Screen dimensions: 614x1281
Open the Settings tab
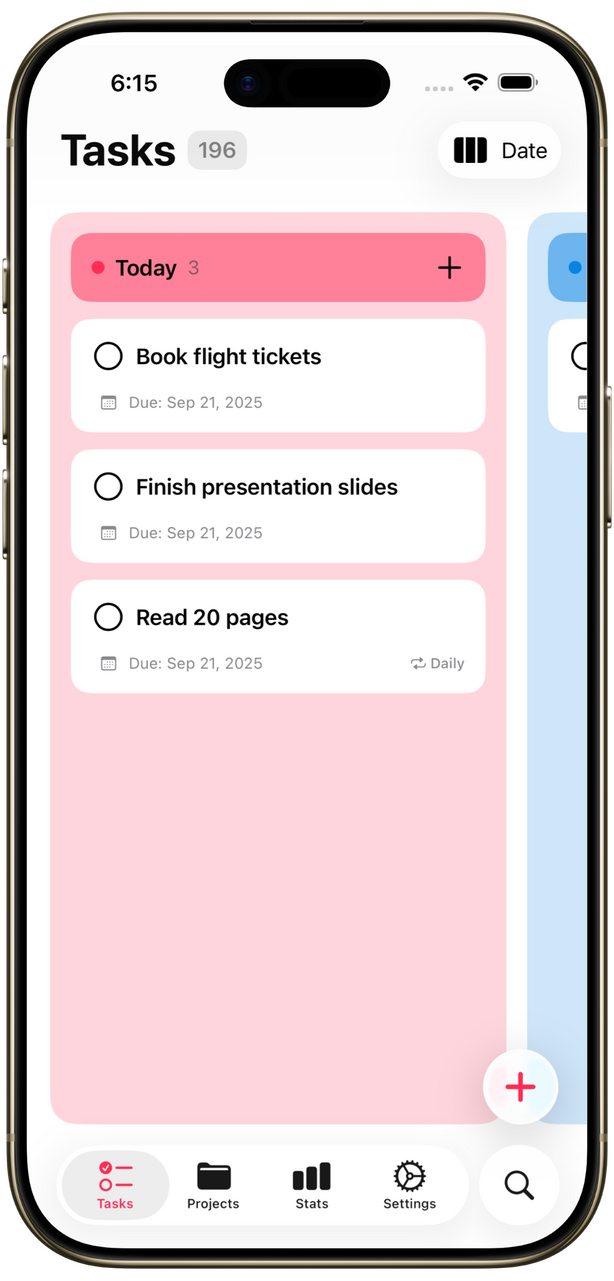(410, 1186)
